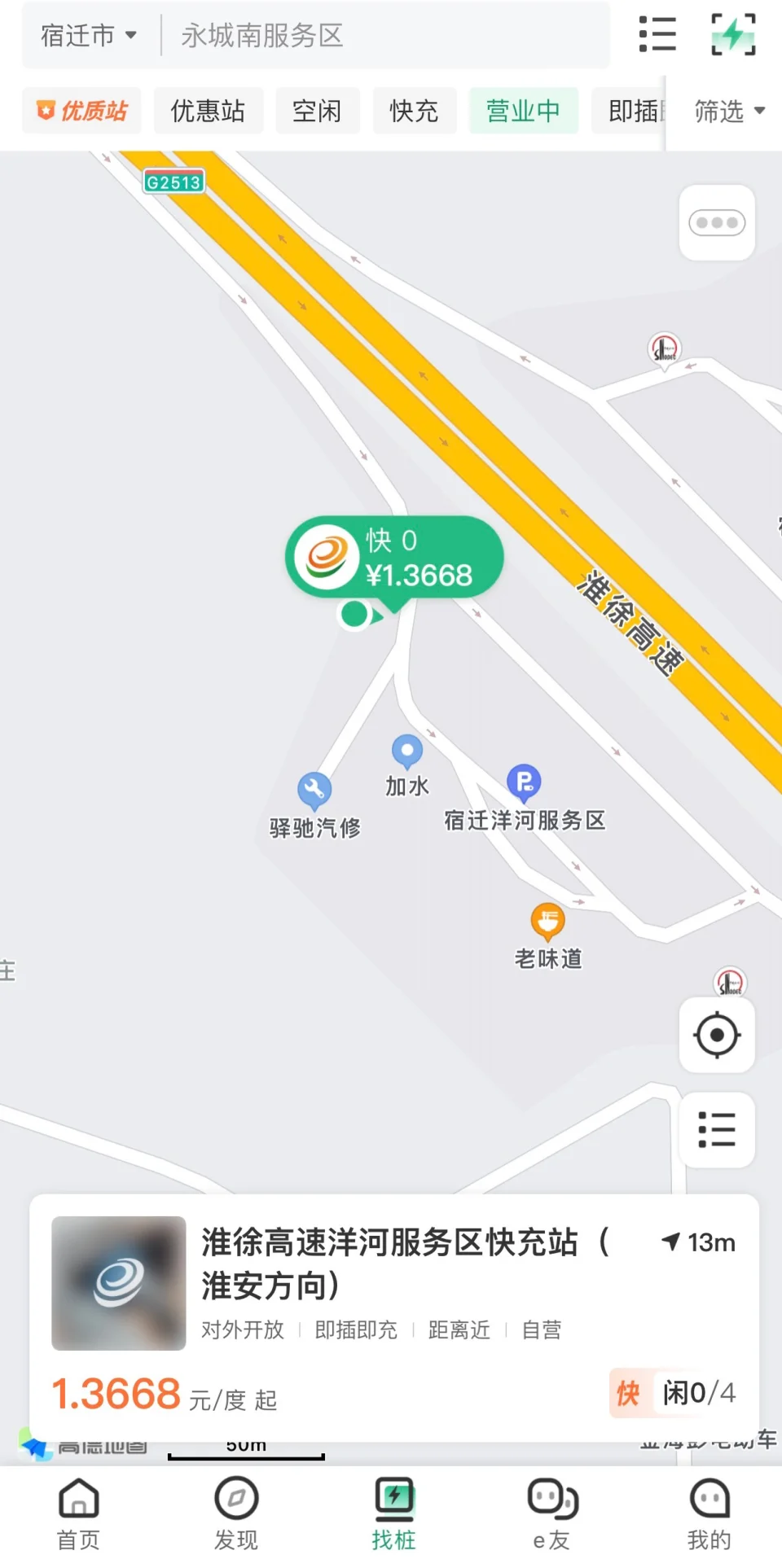Open the e友 tab

[552, 1515]
